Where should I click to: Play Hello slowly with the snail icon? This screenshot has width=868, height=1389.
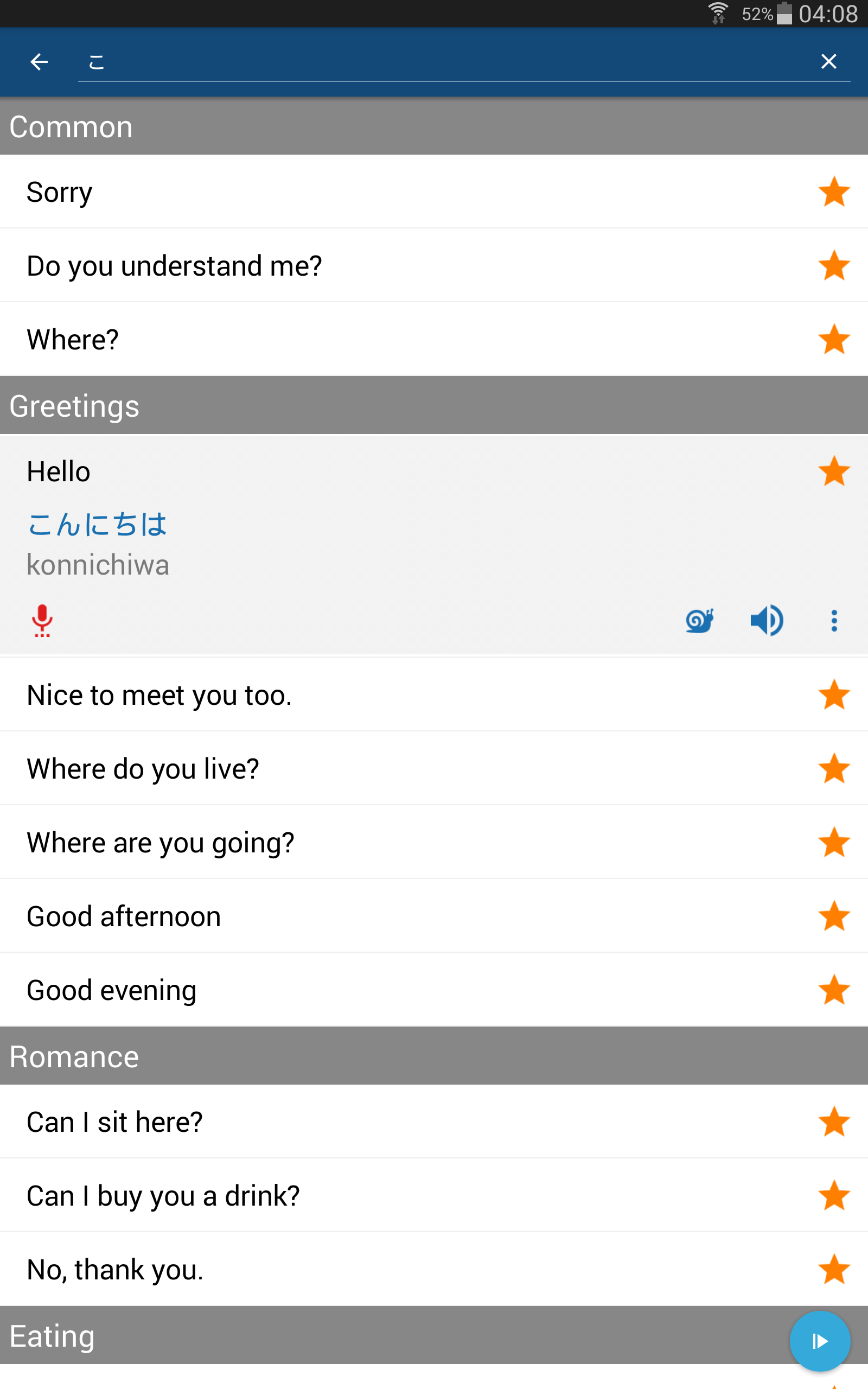coord(699,621)
